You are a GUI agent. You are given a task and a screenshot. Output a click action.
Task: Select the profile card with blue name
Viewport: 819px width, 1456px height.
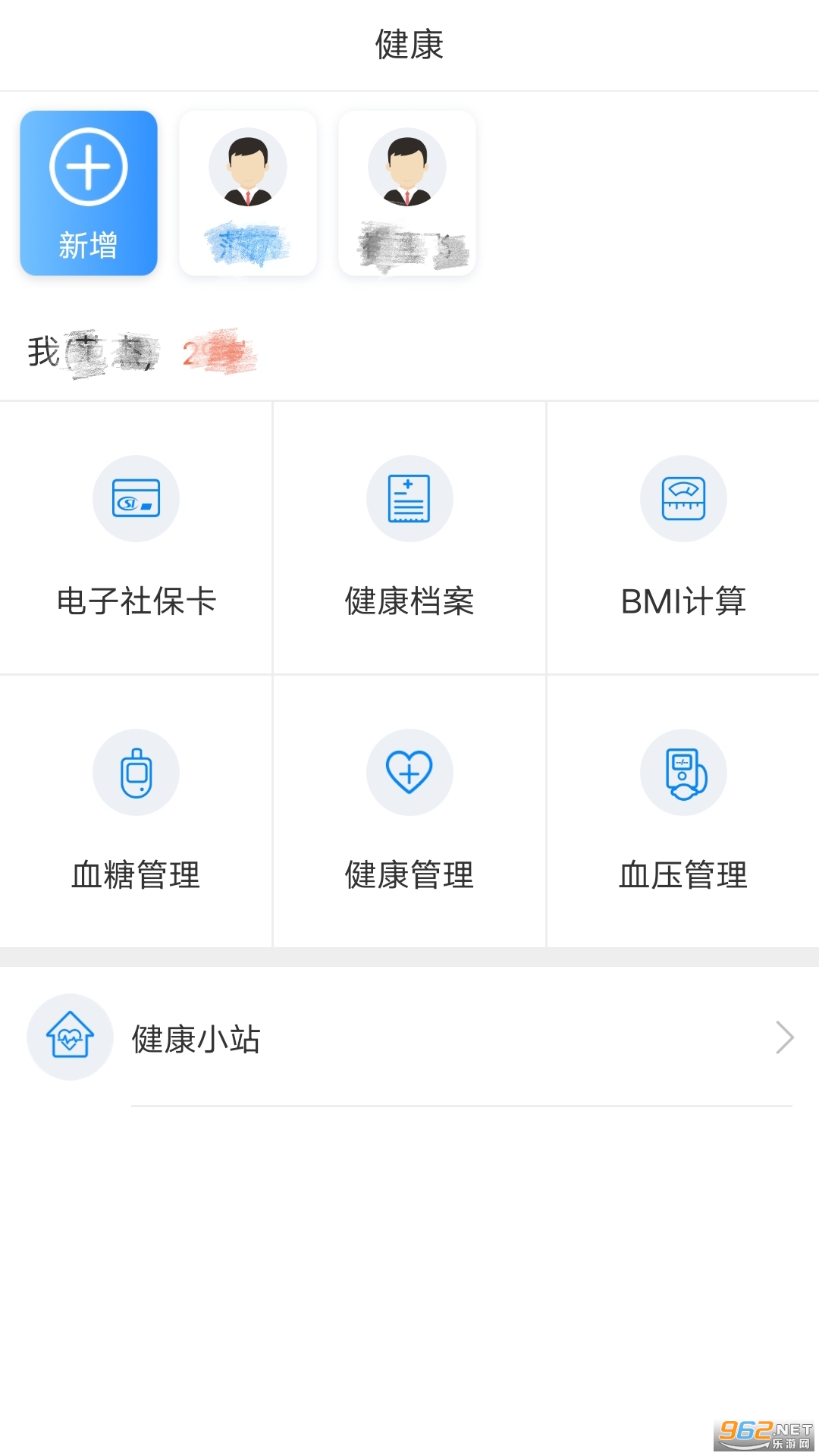tap(248, 193)
